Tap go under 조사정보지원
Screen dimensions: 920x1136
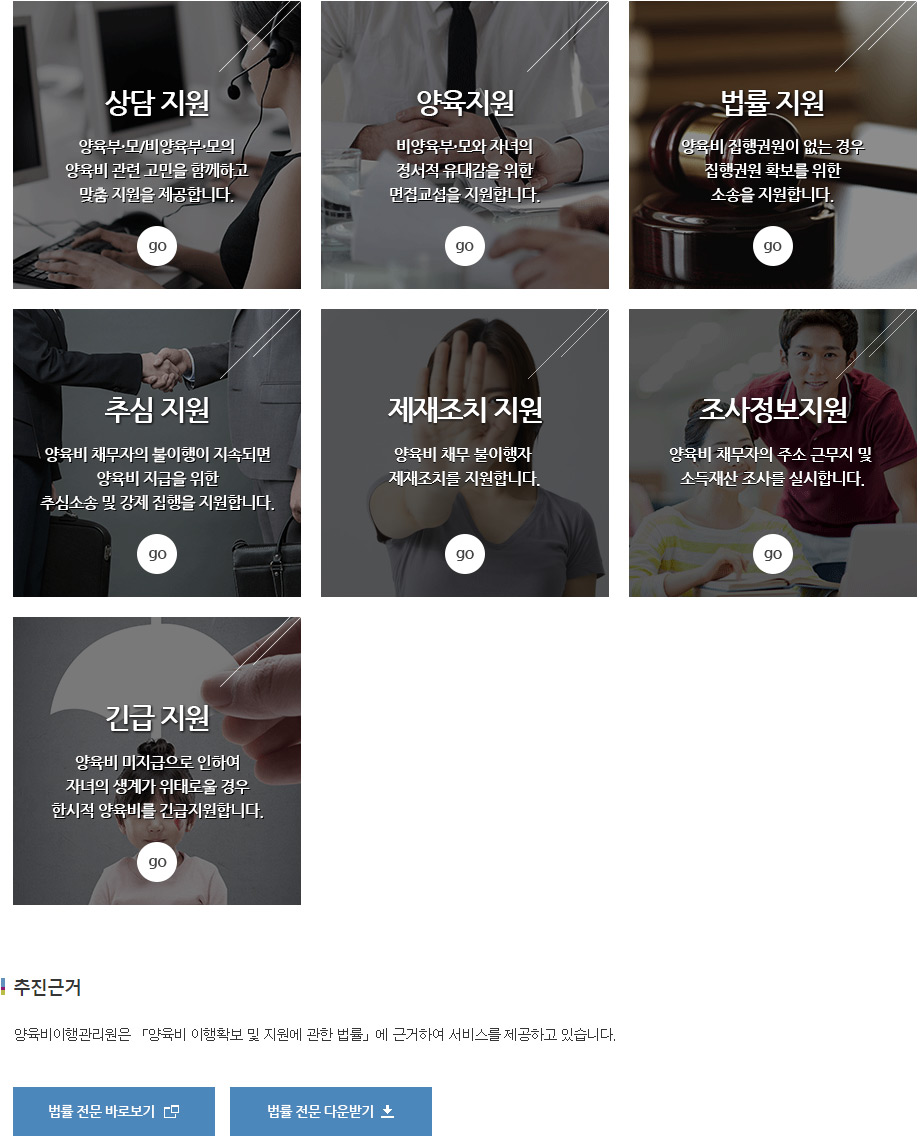pos(773,554)
